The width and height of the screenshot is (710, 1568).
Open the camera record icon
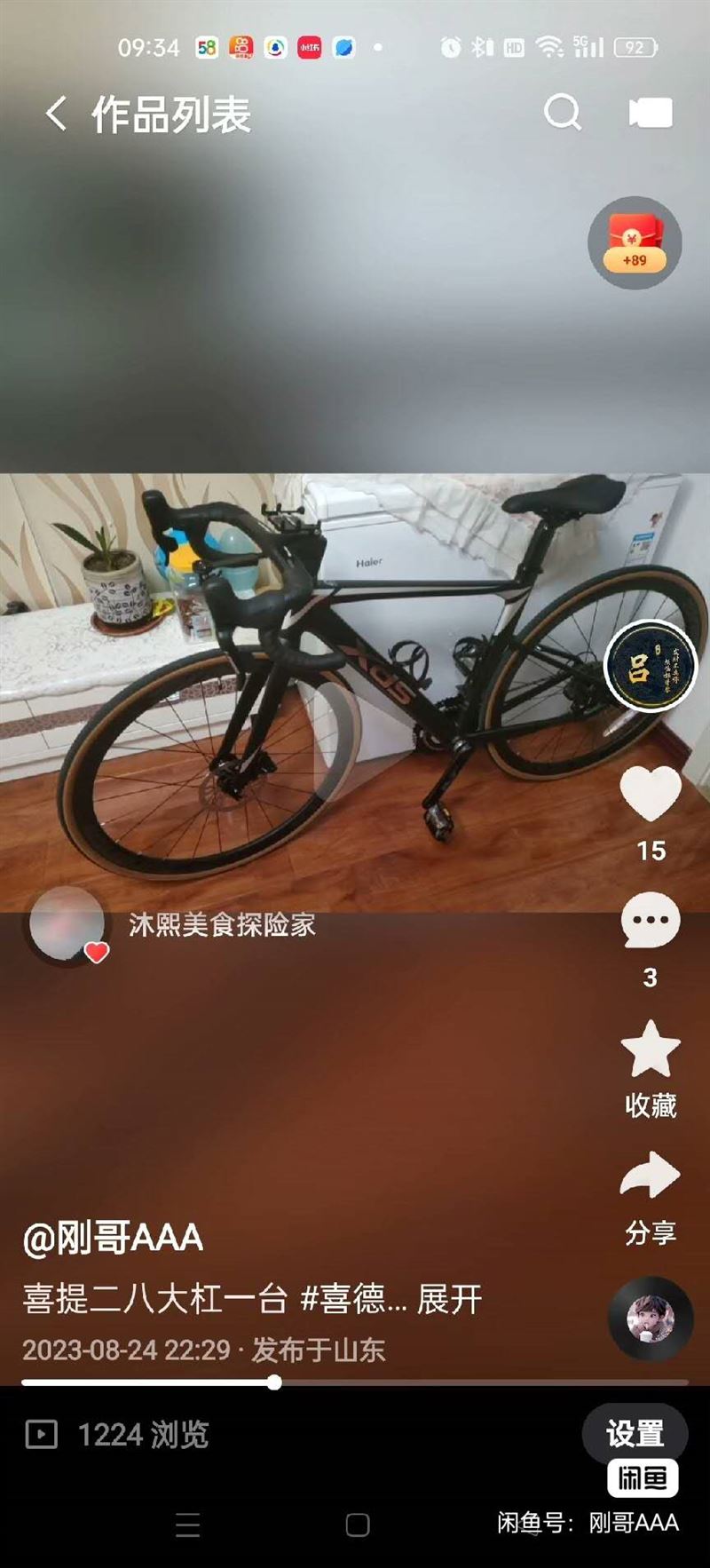(x=651, y=113)
